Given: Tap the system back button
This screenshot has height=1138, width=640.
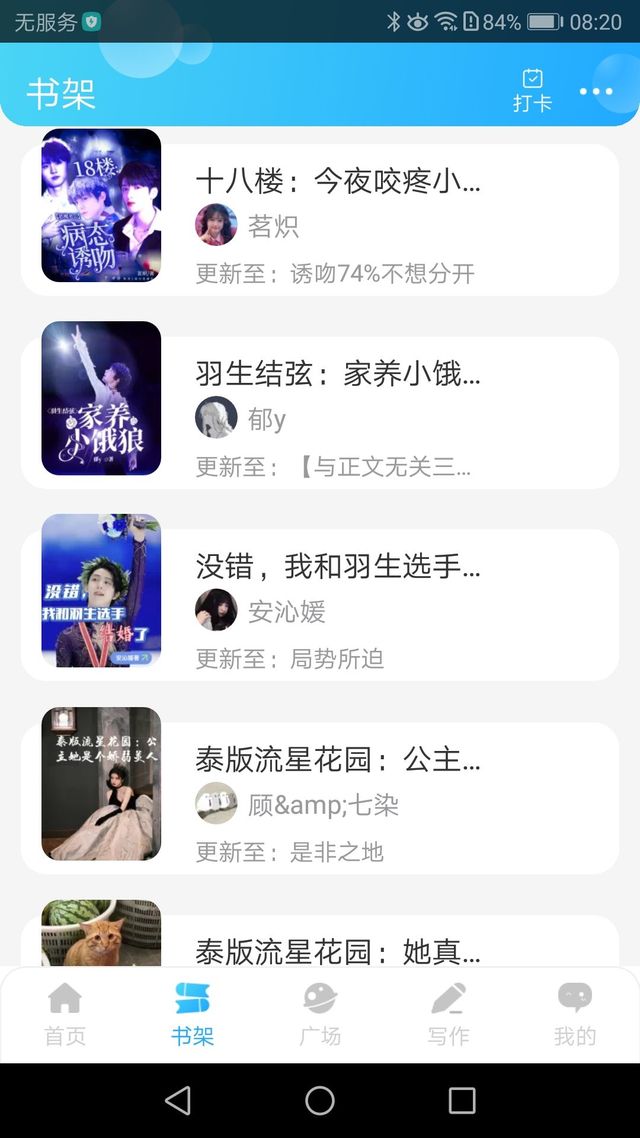Looking at the screenshot, I should click(x=178, y=1100).
